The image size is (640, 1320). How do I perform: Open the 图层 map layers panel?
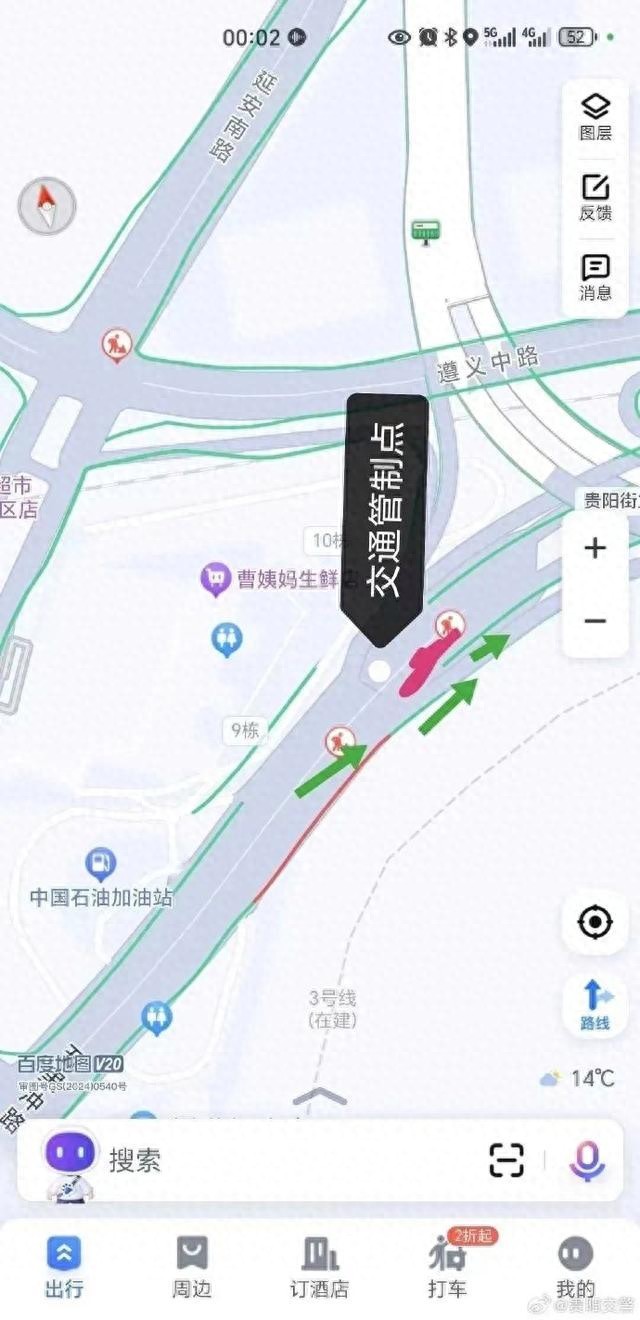(595, 117)
